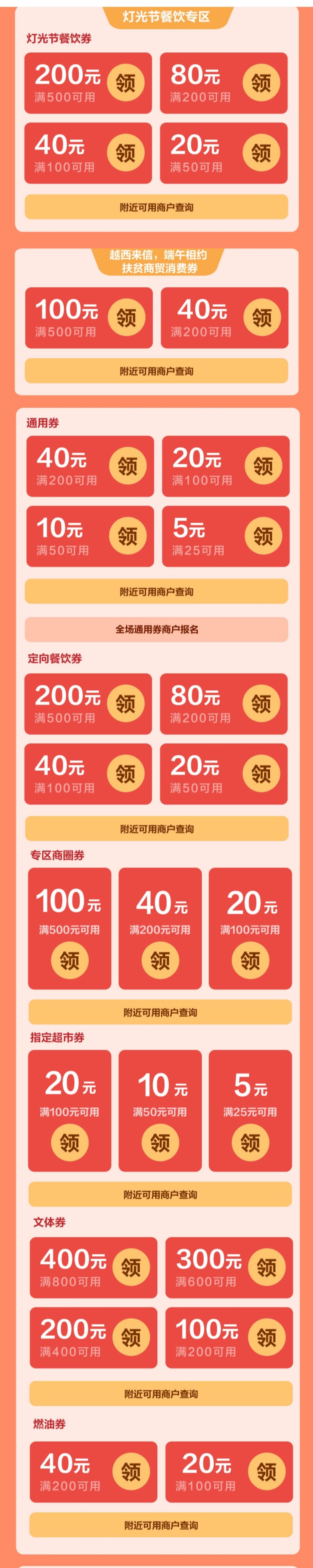Claim the 5元 满25元可用 超市券 coupon
The width and height of the screenshot is (313, 1568).
click(x=250, y=1143)
